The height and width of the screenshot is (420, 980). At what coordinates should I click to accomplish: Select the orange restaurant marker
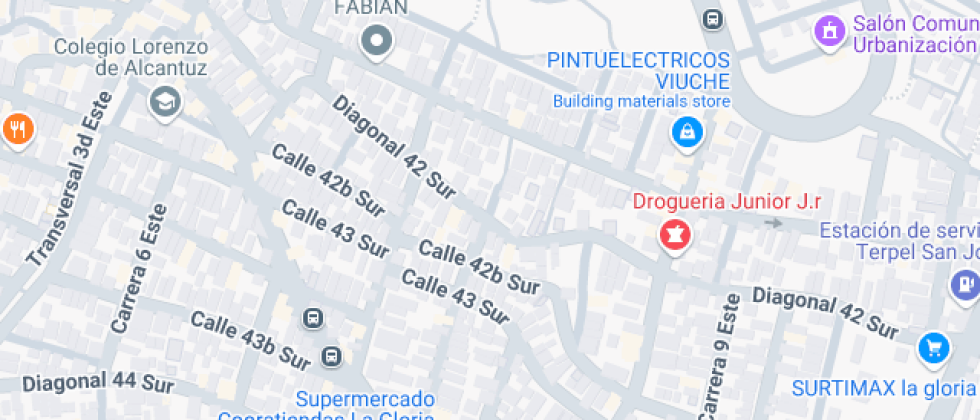coord(17,128)
